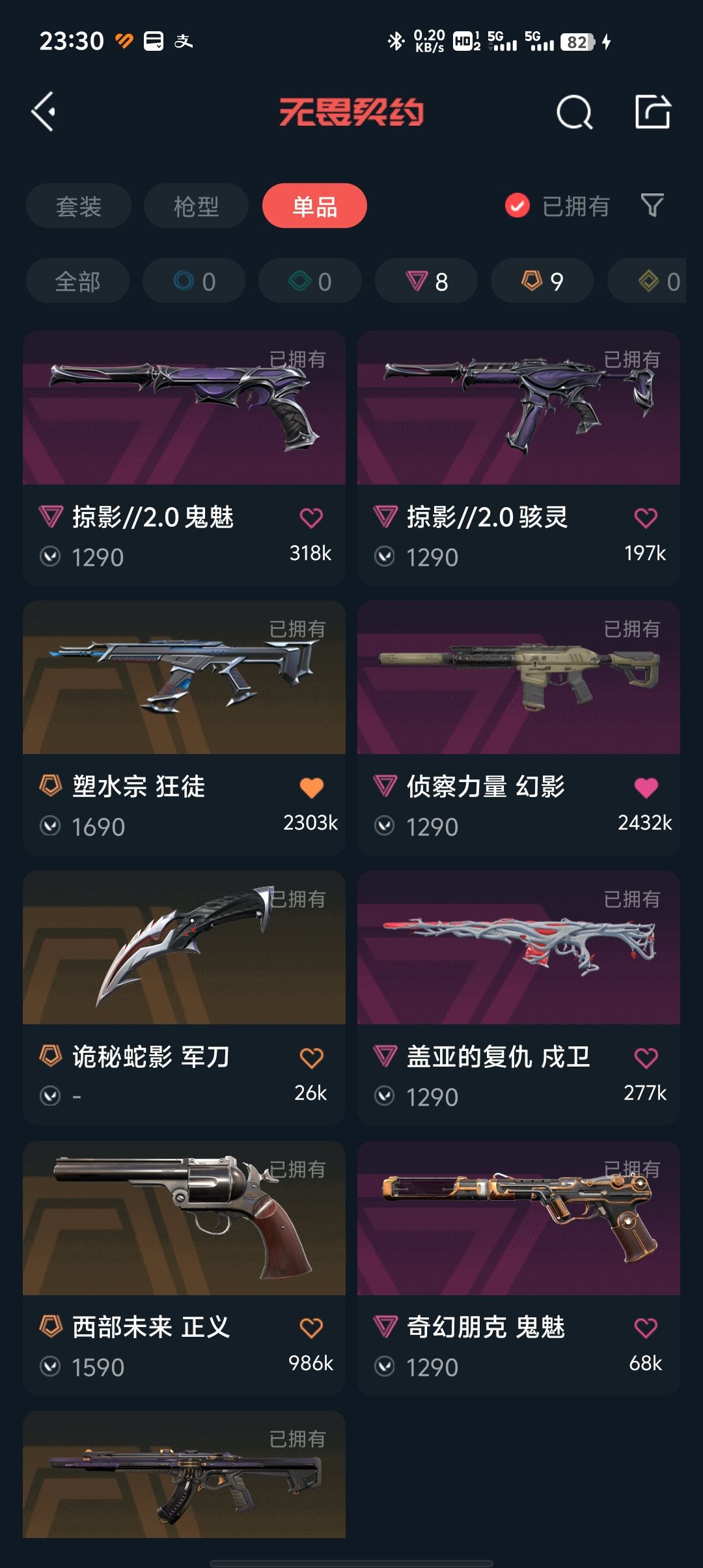Like the 掠影//2.0 骇灵 skin

pyautogui.click(x=646, y=518)
